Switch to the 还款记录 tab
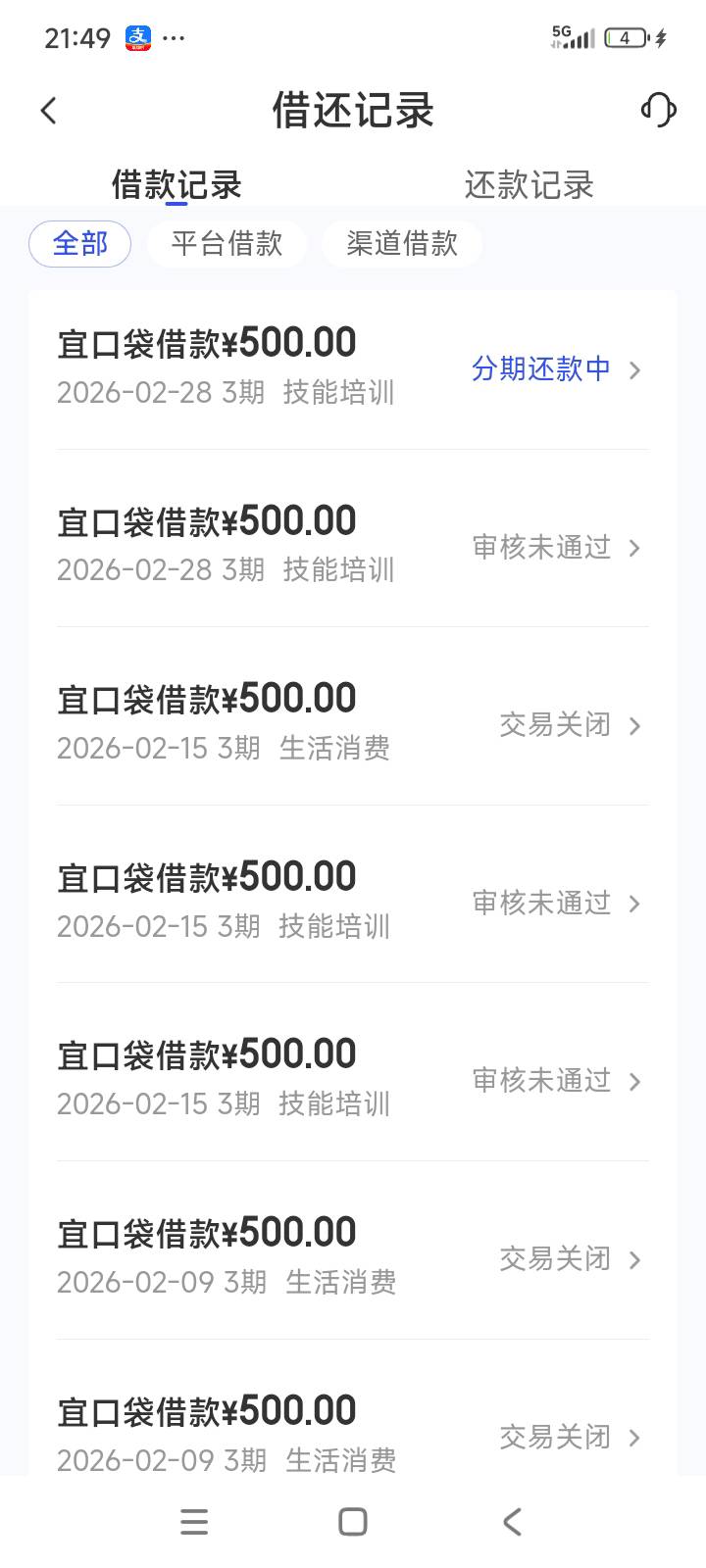The width and height of the screenshot is (706, 1568). coord(529,185)
